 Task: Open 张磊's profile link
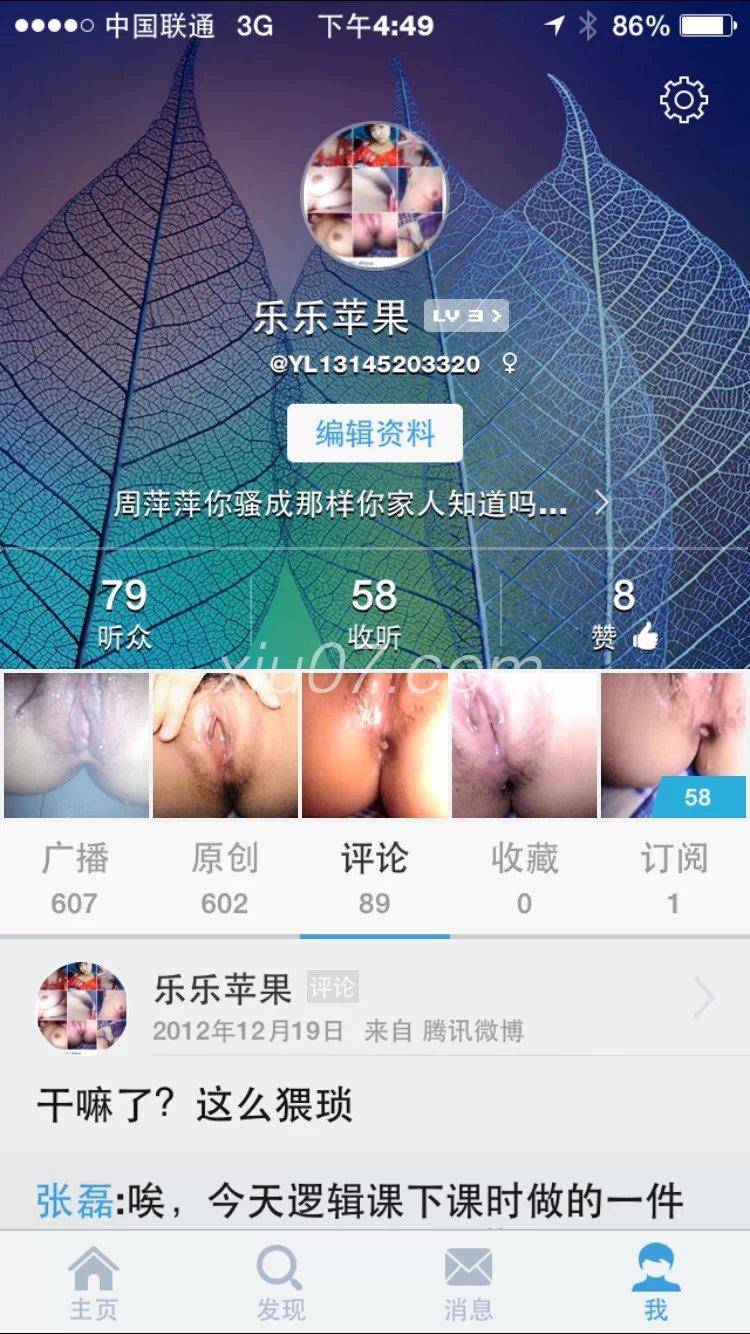pos(75,1201)
